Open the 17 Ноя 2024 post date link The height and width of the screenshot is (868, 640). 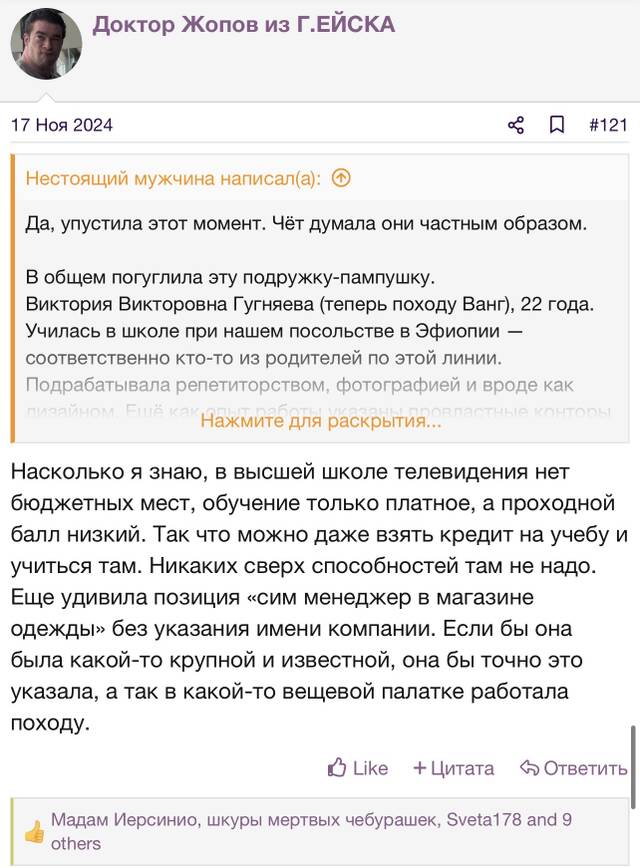(x=61, y=125)
